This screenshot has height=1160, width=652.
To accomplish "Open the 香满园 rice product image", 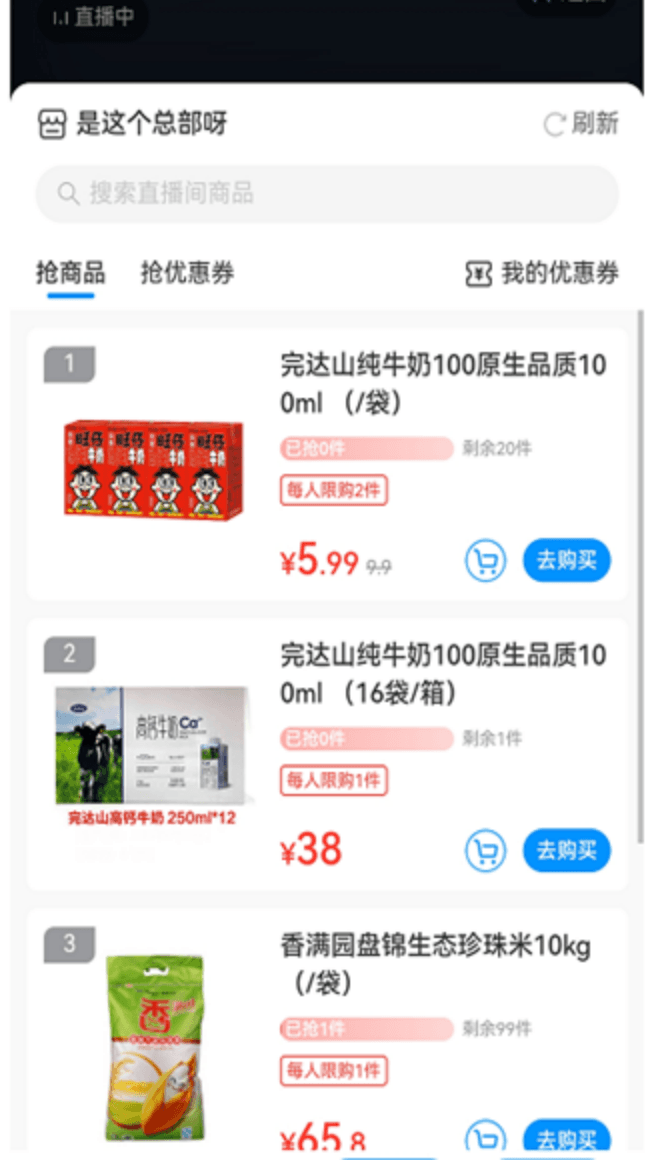I will [x=155, y=1045].
